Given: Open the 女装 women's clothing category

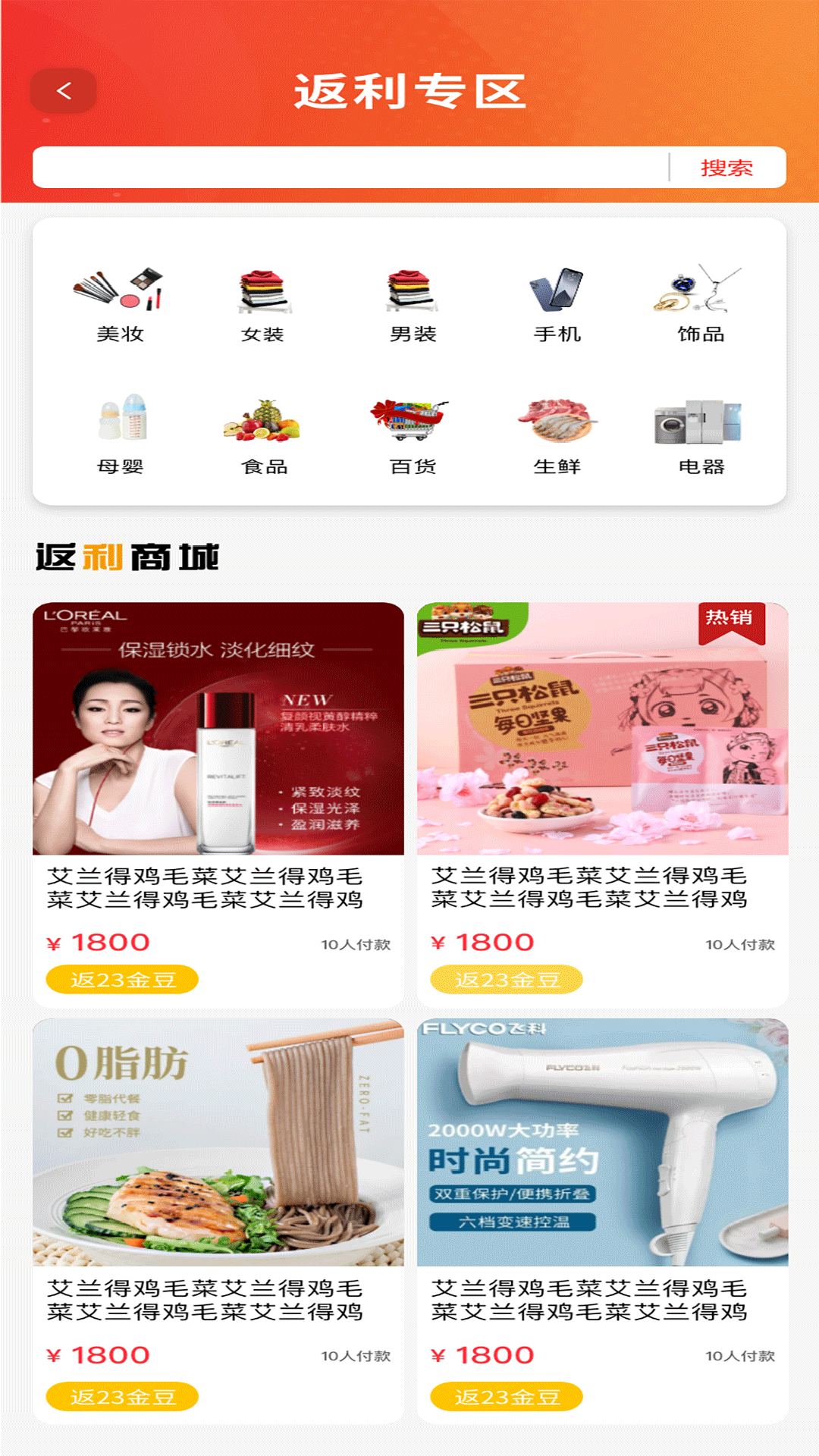Looking at the screenshot, I should click(262, 305).
